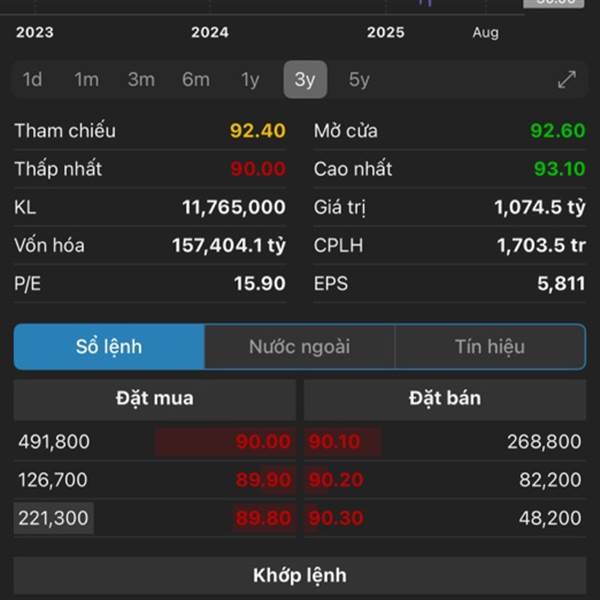Choose the 6m time range

pos(196,80)
